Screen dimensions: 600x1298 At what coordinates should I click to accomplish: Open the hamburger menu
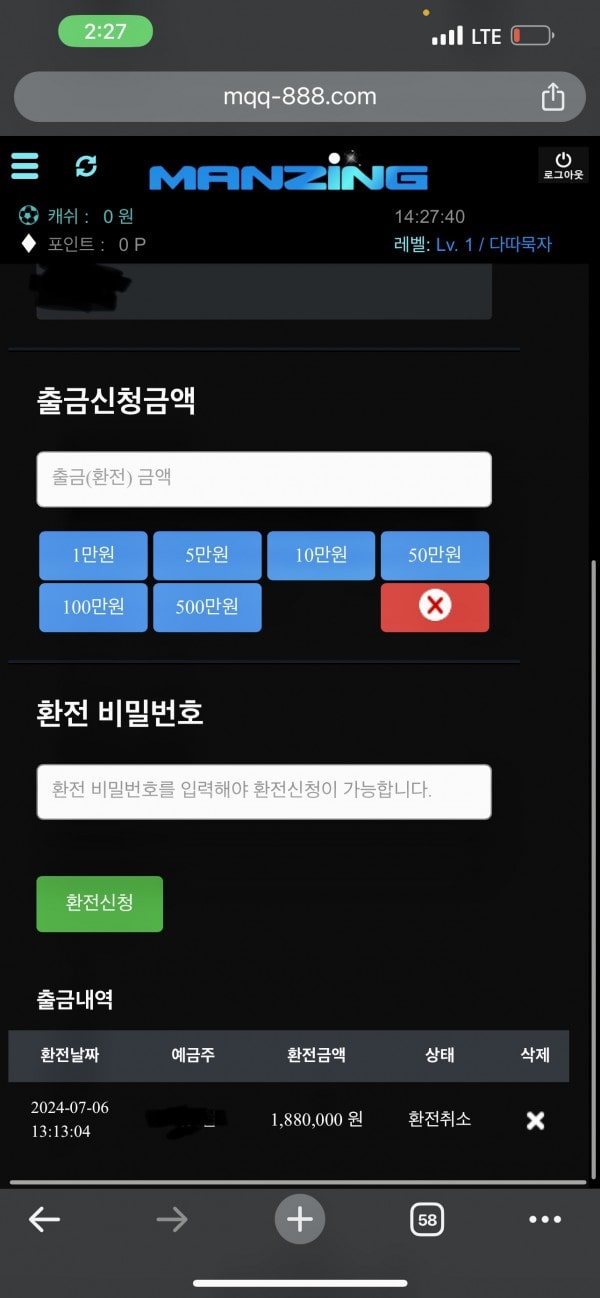tap(25, 165)
